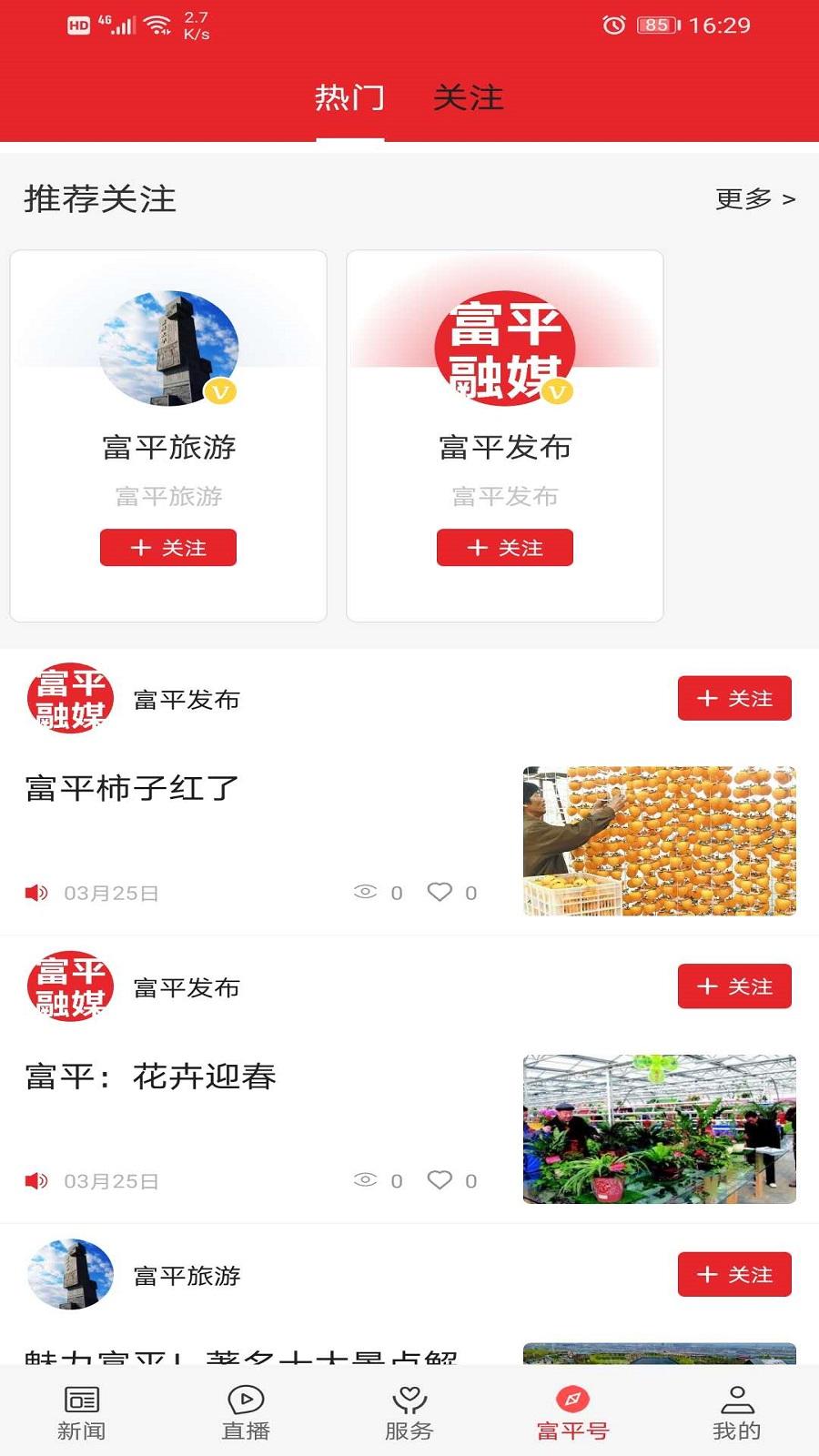Toggle follow on 富平发布 feed entry
Viewport: 819px width, 1456px height.
(x=733, y=699)
